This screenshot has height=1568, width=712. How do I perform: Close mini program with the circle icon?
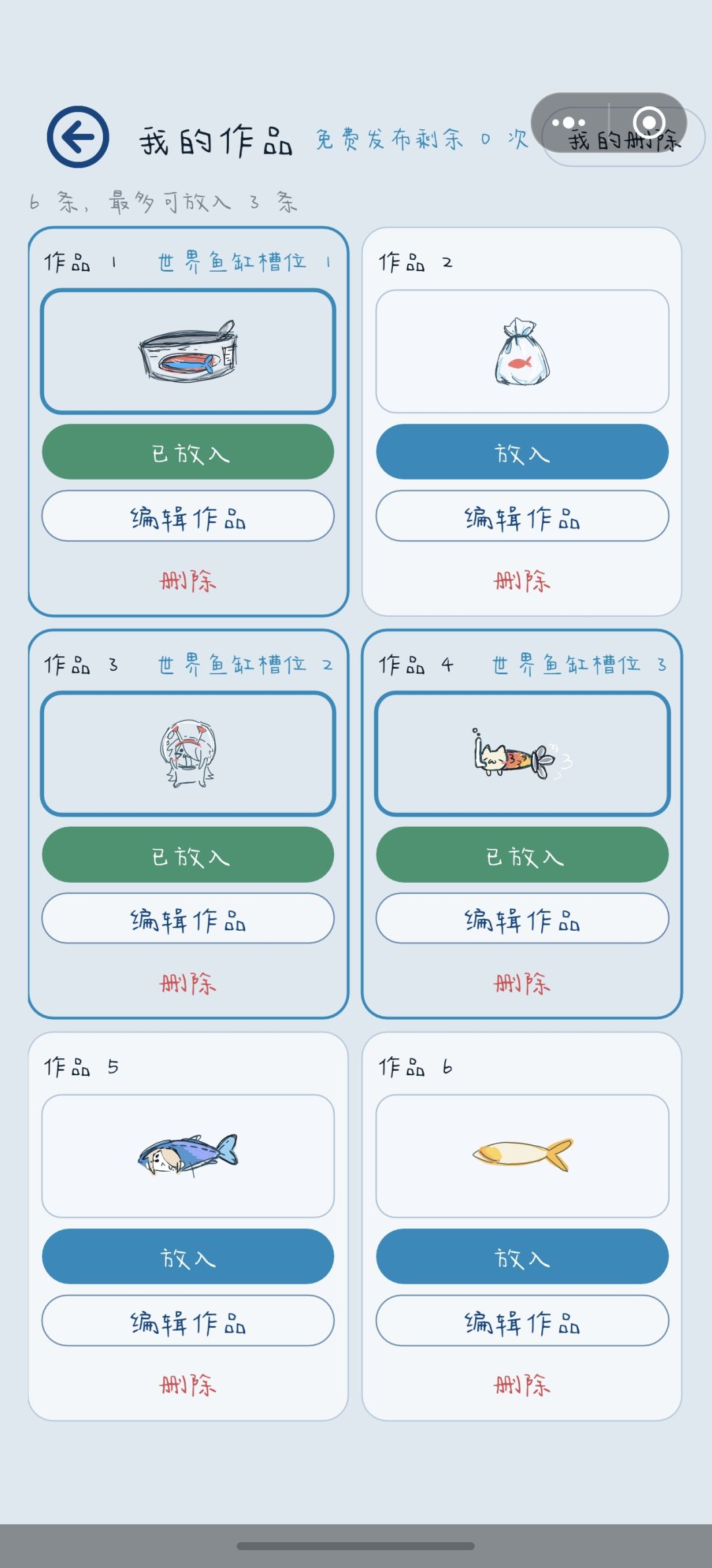point(649,123)
